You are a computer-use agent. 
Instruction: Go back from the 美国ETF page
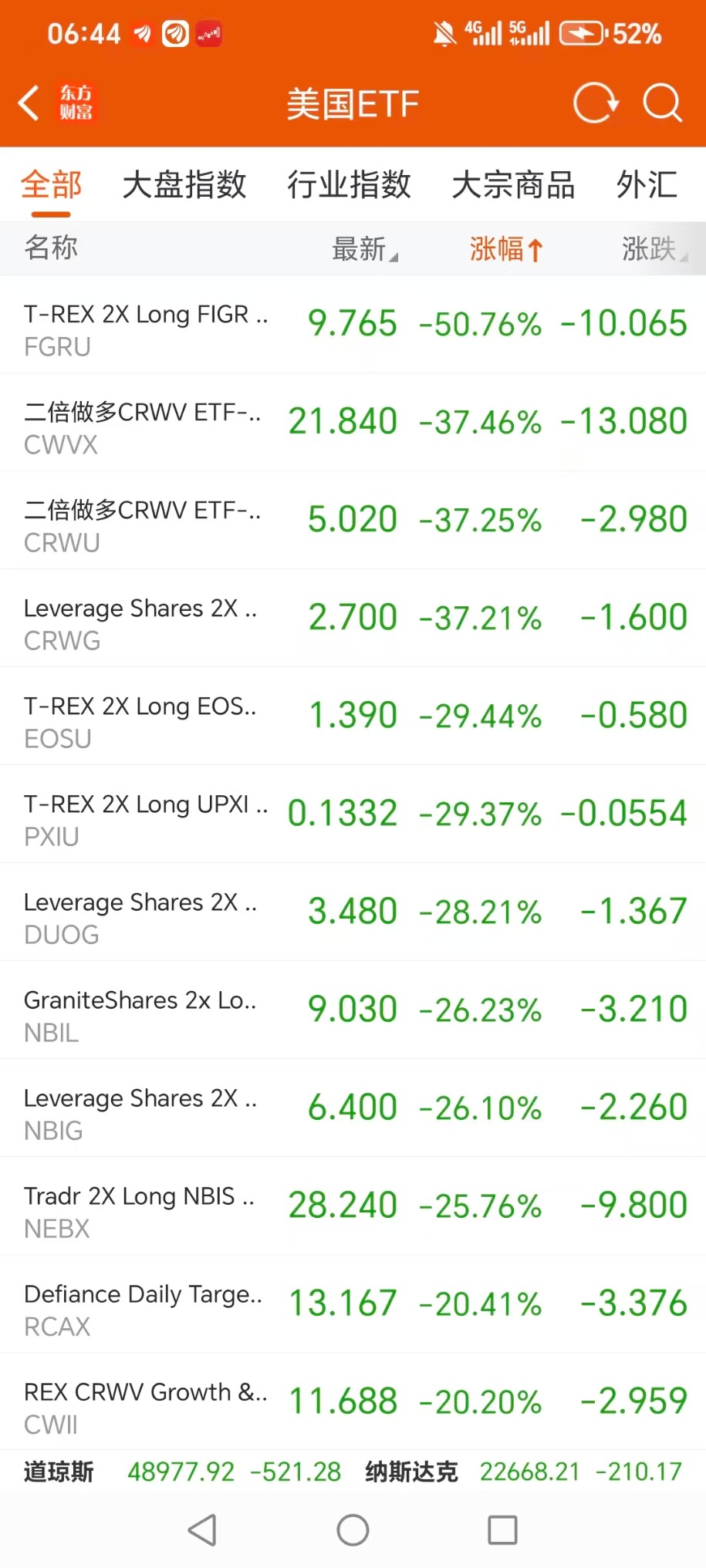[29, 103]
